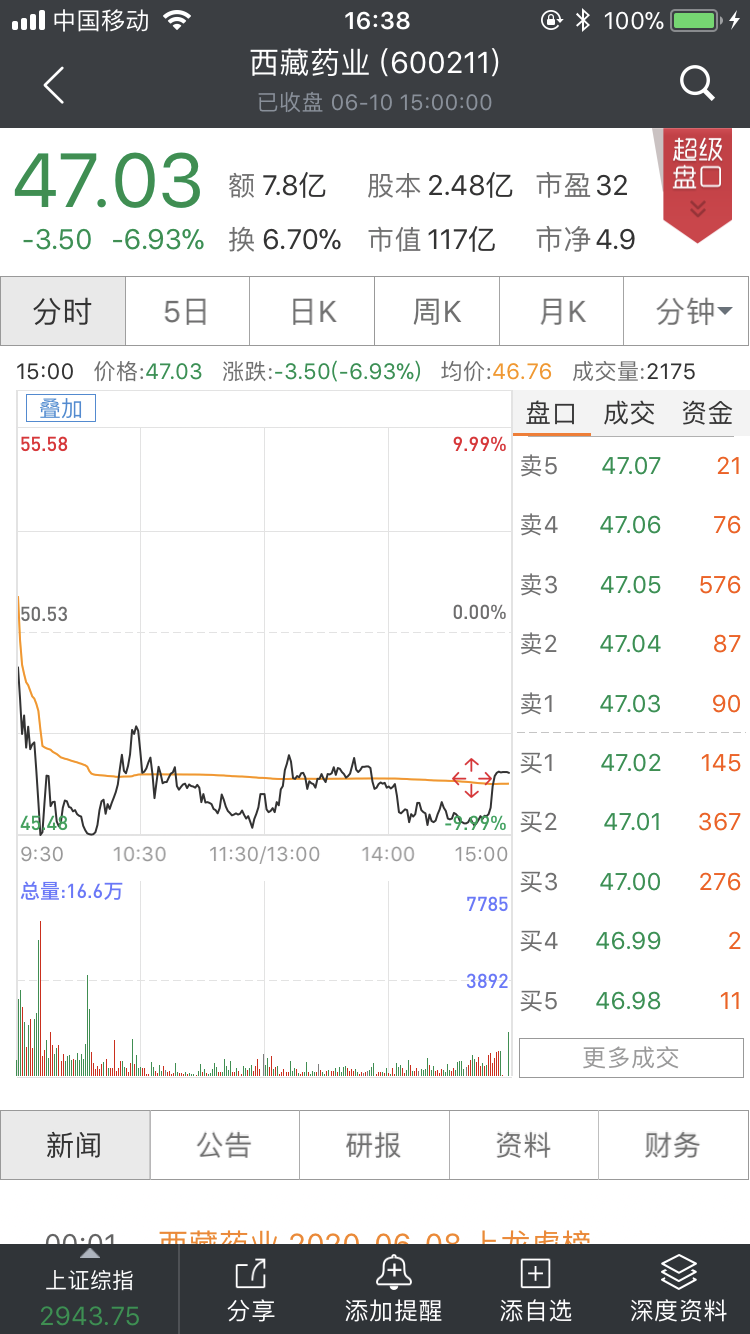Expand the 超级盘口 red banner
The width and height of the screenshot is (750, 1334).
tap(698, 180)
